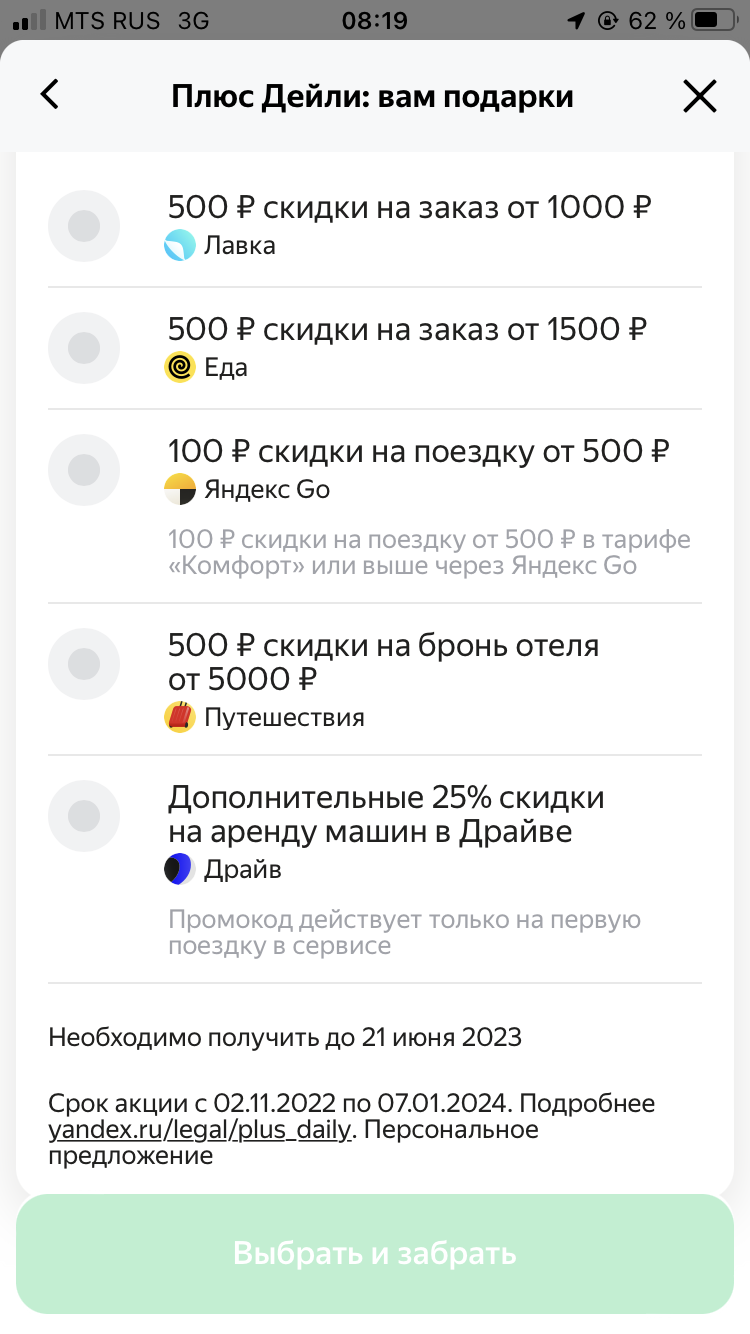The image size is (750, 1334).
Task: Go back using the header arrow
Action: pyautogui.click(x=50, y=95)
